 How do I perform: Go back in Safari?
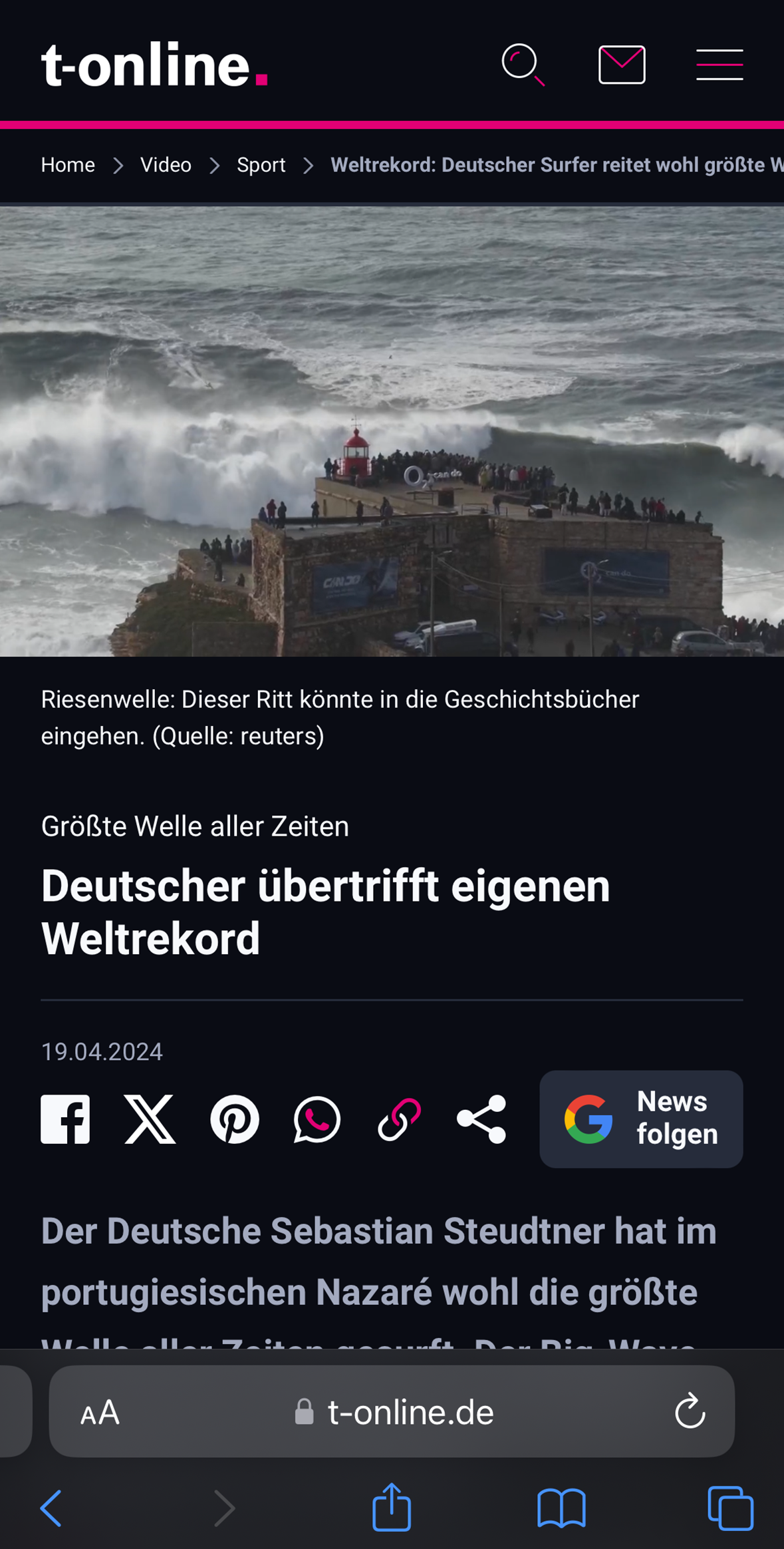pos(51,1507)
